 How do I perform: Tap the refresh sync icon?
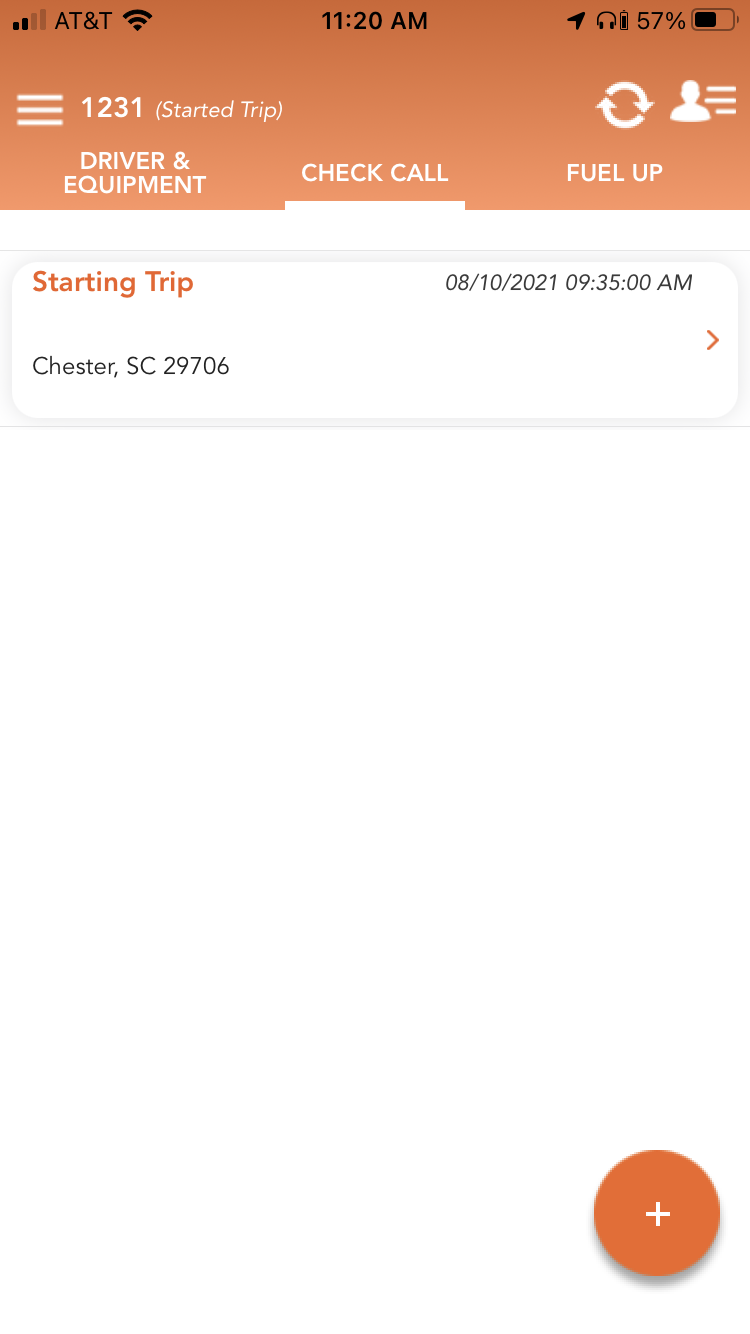[624, 106]
